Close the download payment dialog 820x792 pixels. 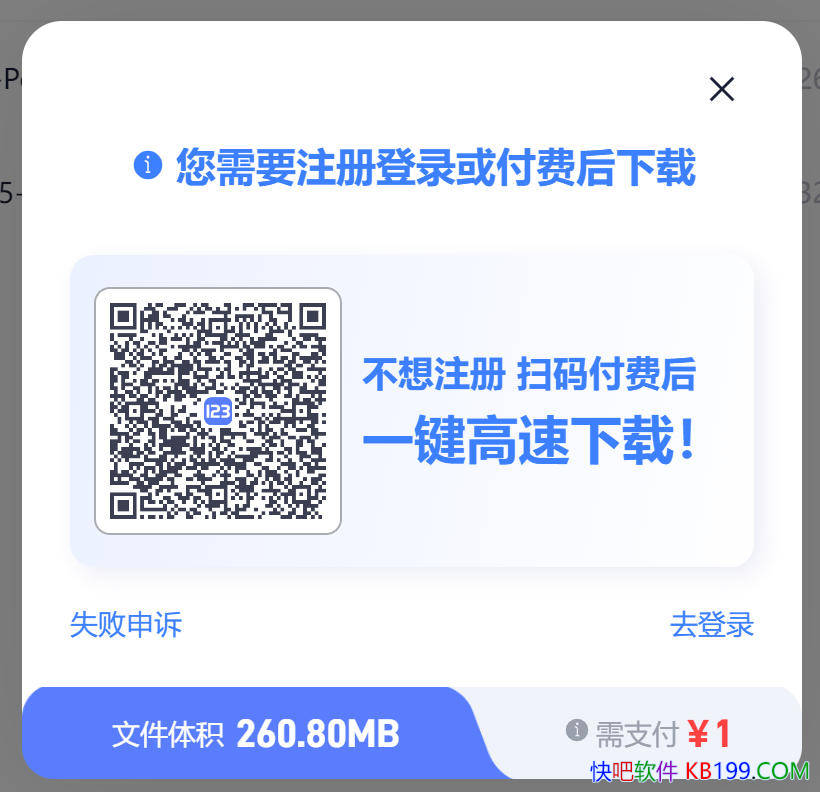pos(721,89)
